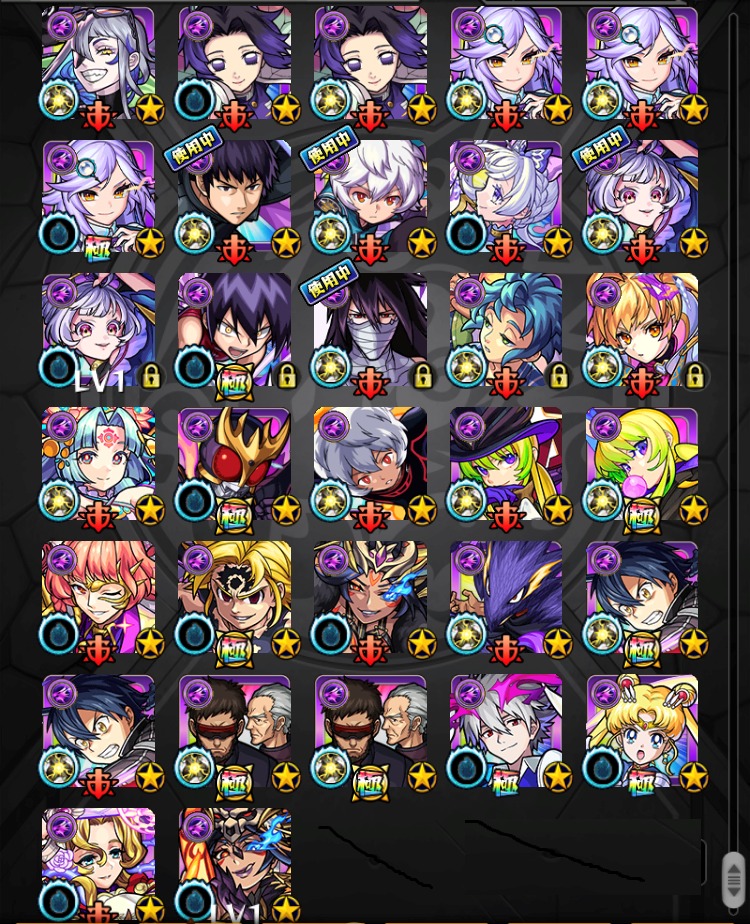
Task: Select the purple wolf monster tile
Action: pyautogui.click(x=506, y=599)
